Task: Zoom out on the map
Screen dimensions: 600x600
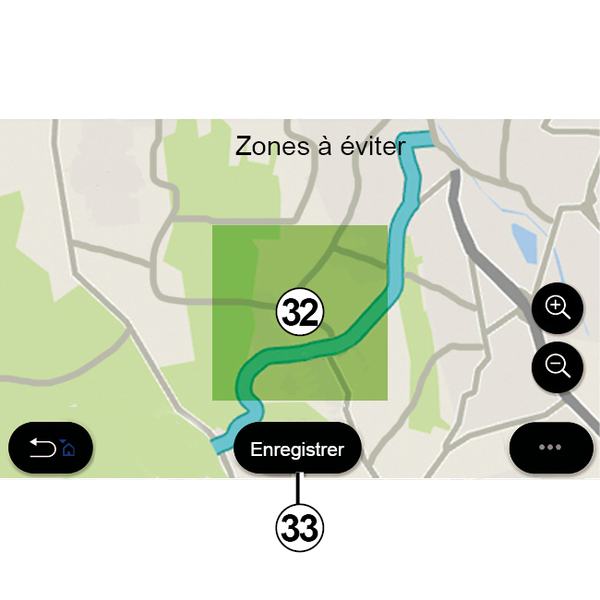Action: [x=557, y=365]
